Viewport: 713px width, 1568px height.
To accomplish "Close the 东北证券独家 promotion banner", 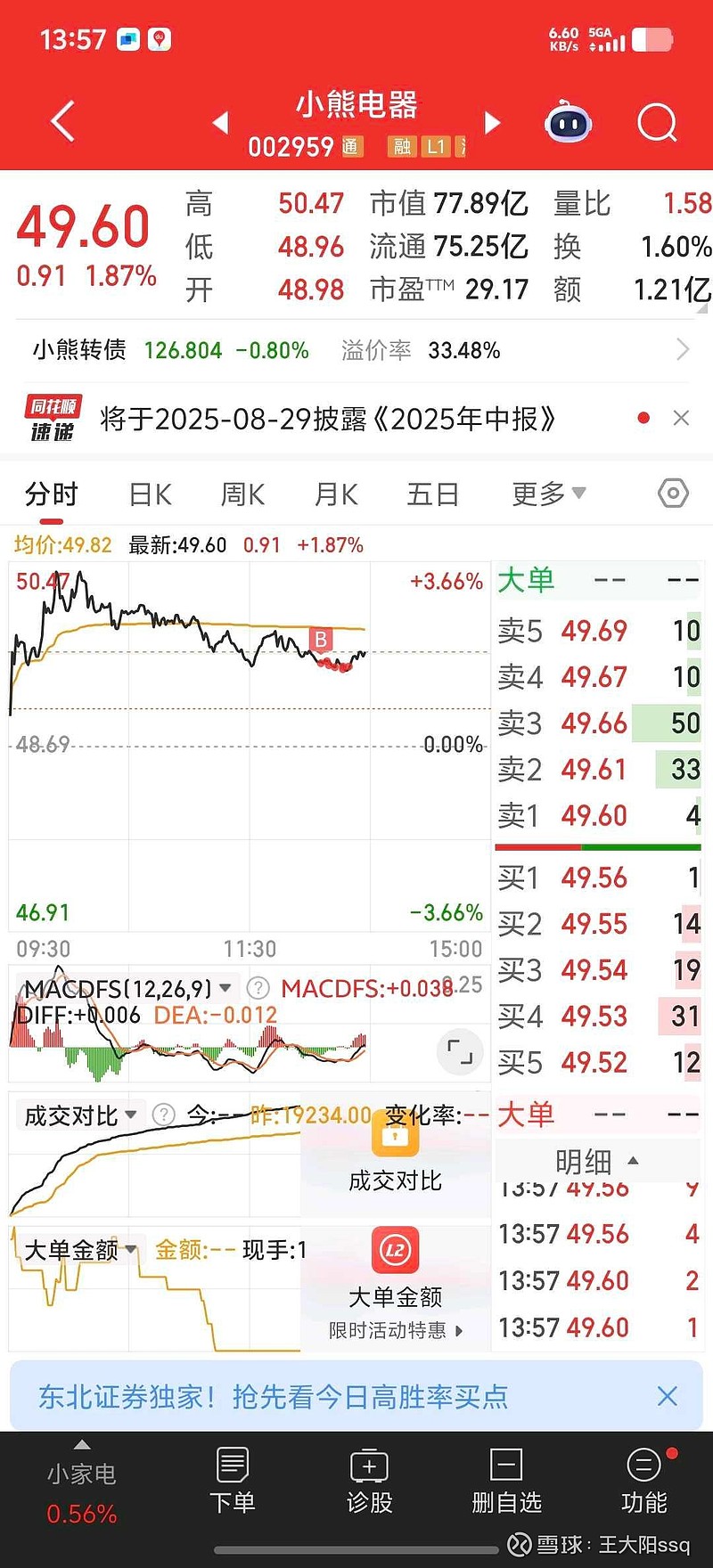I will pyautogui.click(x=667, y=1396).
